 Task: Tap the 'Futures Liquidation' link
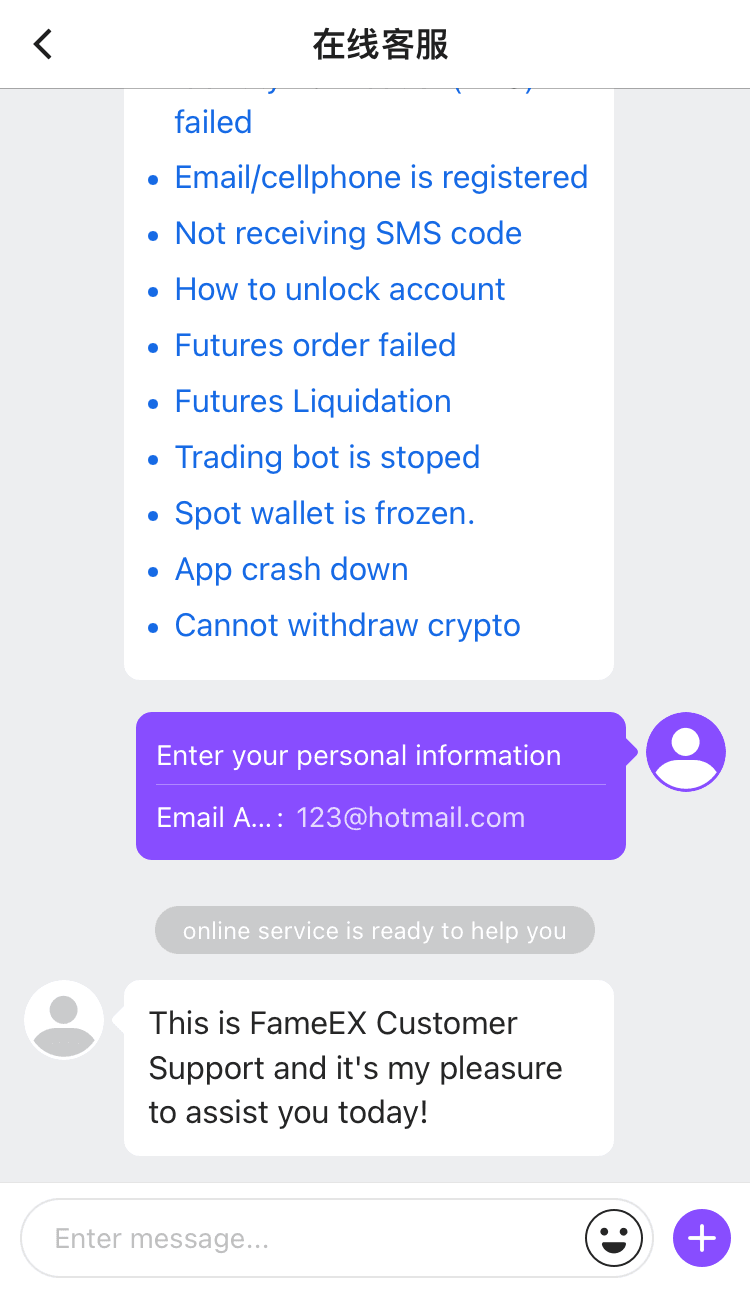pos(313,402)
